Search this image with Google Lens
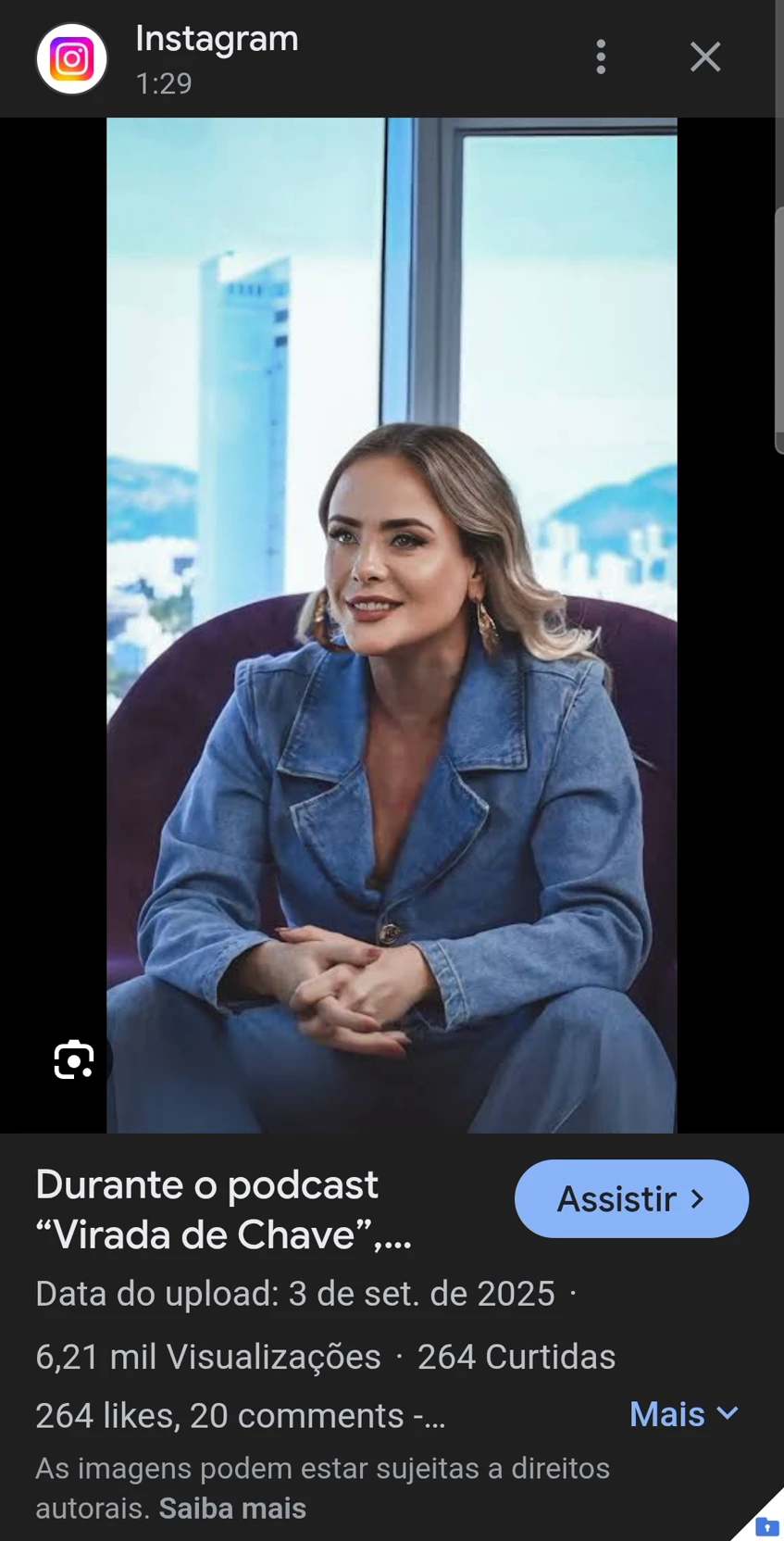784x1541 pixels. click(x=74, y=1059)
